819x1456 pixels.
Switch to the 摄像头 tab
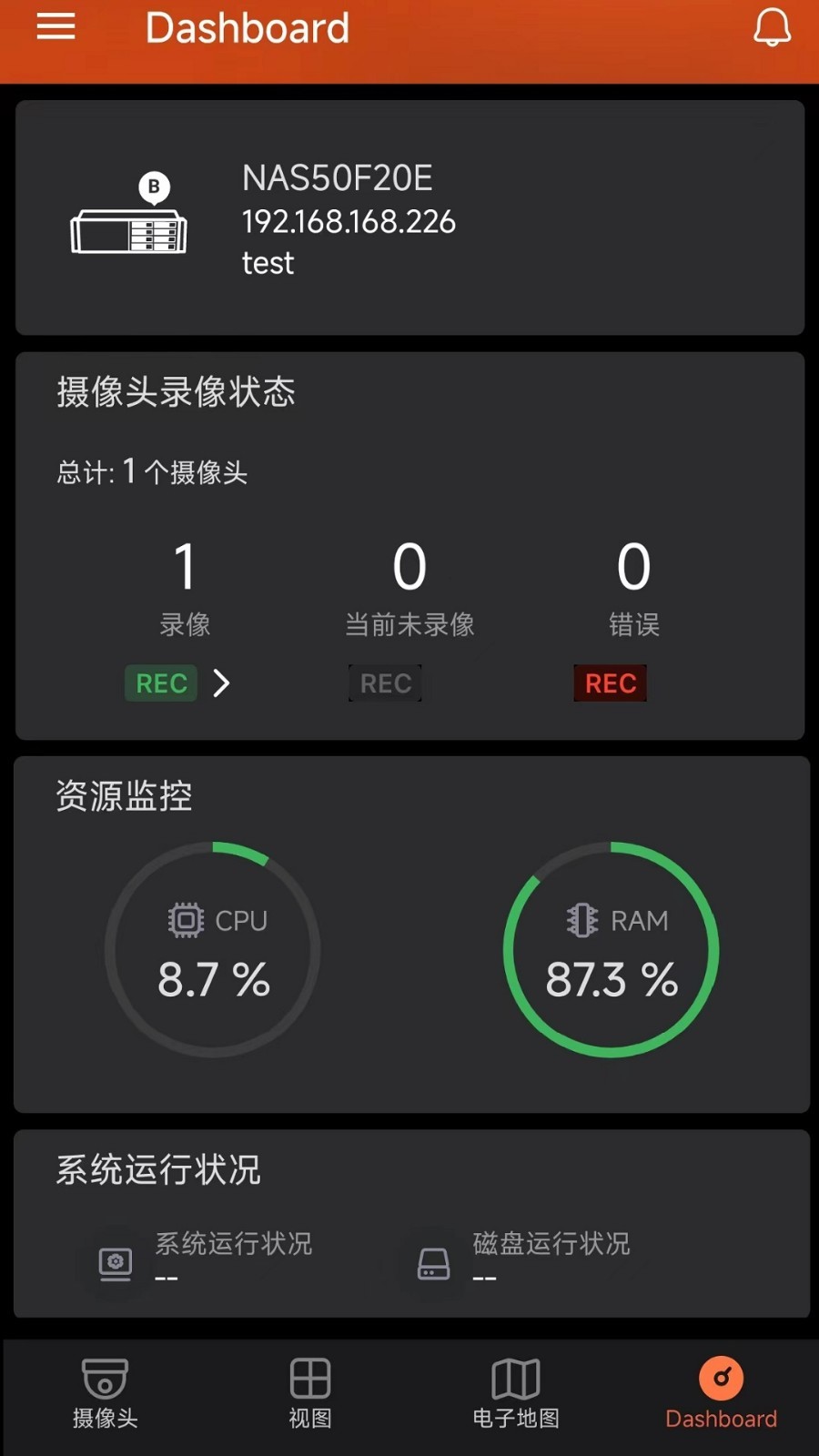[105, 1392]
